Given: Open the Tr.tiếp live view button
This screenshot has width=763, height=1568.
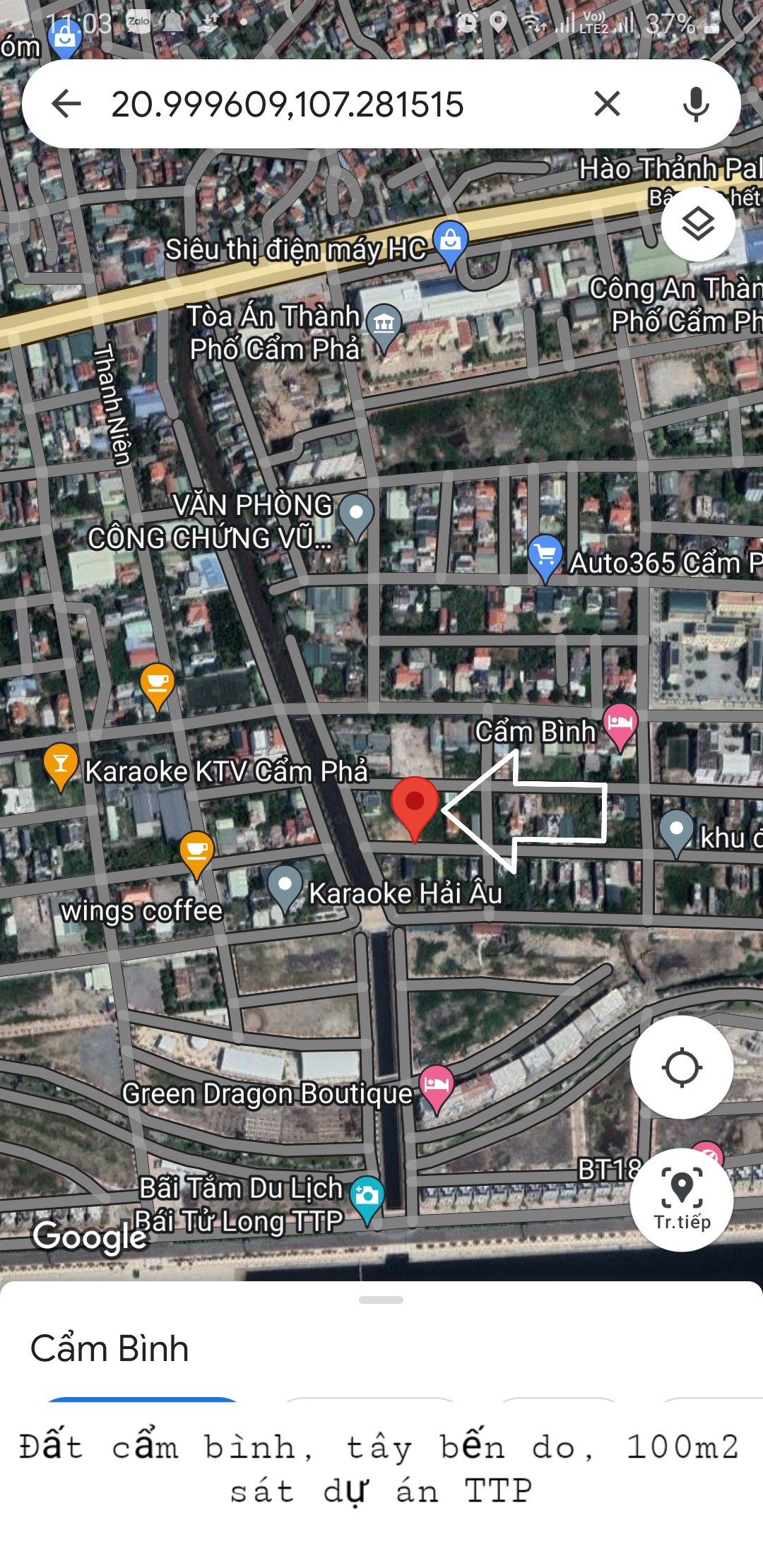Looking at the screenshot, I should coord(682,1199).
